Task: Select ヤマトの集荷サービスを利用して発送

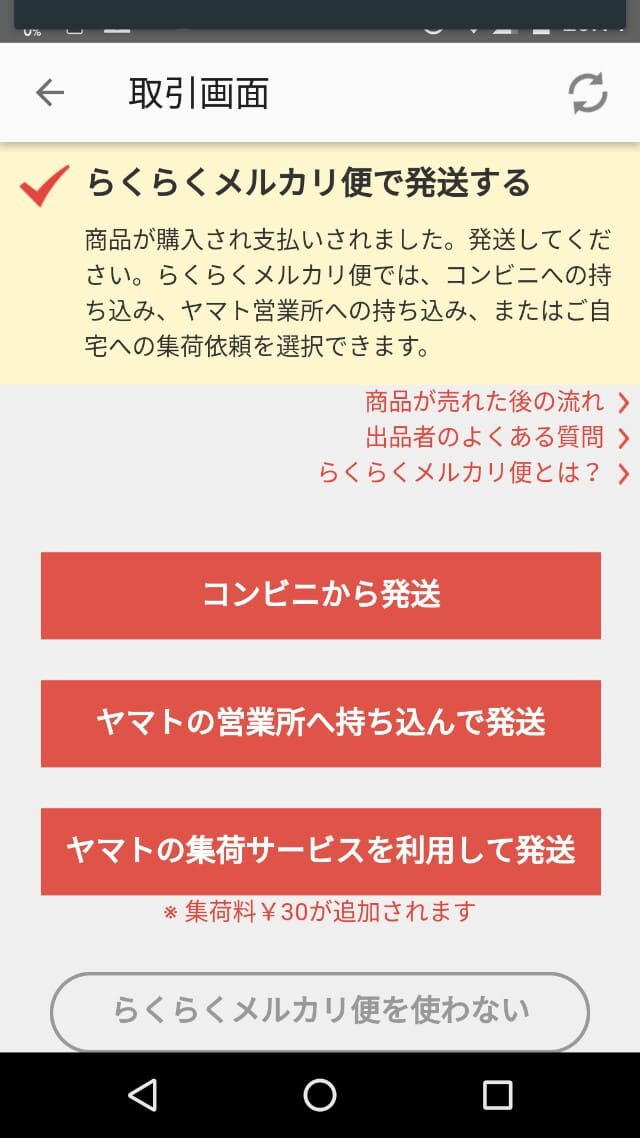Action: pyautogui.click(x=320, y=851)
